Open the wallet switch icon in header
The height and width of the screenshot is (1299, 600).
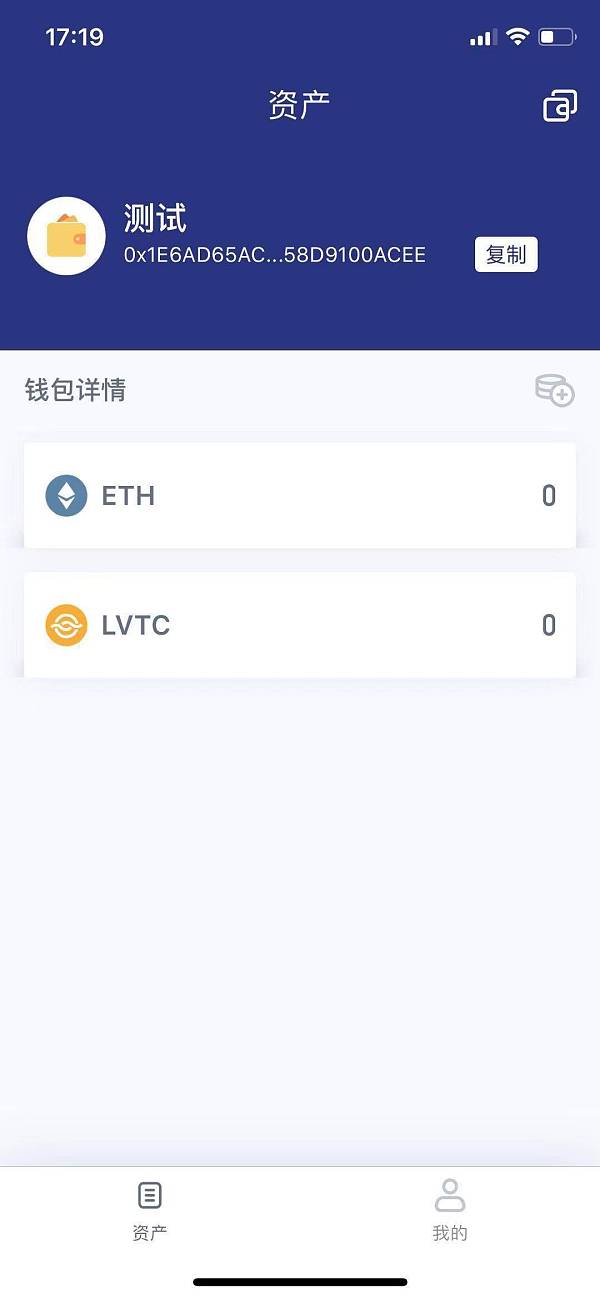[x=559, y=106]
